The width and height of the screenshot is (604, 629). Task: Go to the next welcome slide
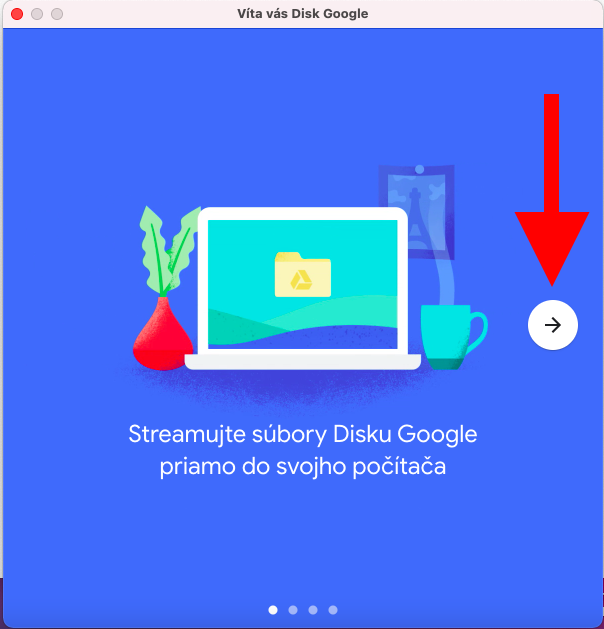point(553,325)
